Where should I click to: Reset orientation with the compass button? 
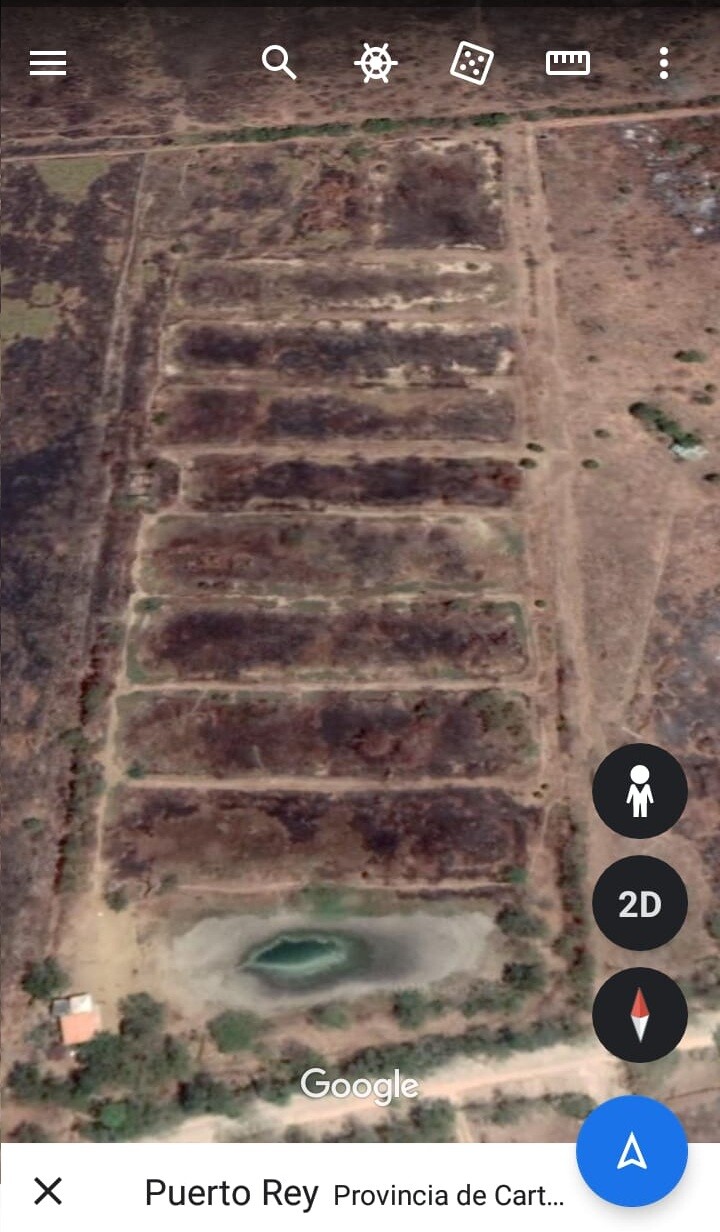point(639,1015)
